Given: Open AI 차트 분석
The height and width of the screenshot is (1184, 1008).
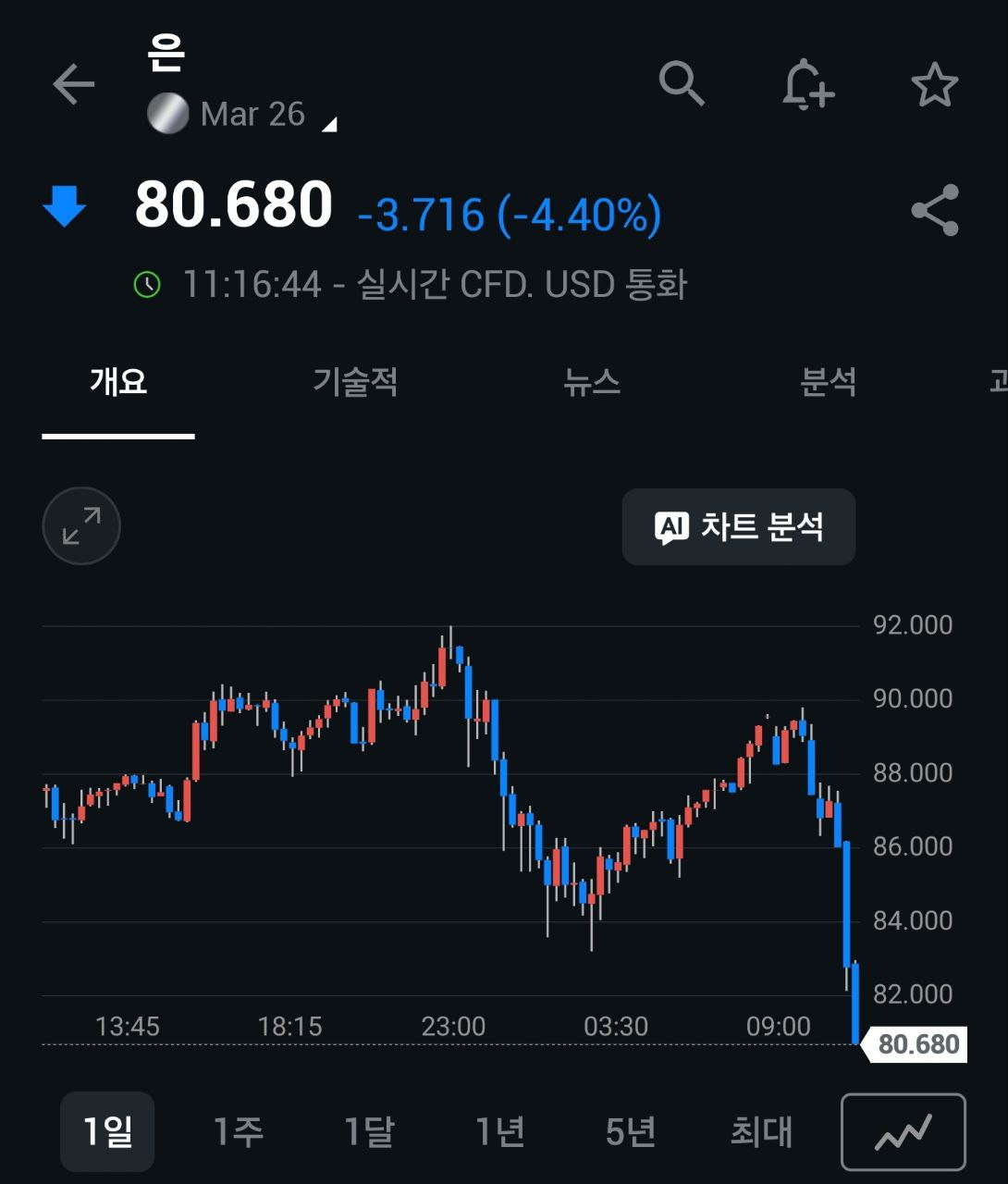Looking at the screenshot, I should (738, 527).
